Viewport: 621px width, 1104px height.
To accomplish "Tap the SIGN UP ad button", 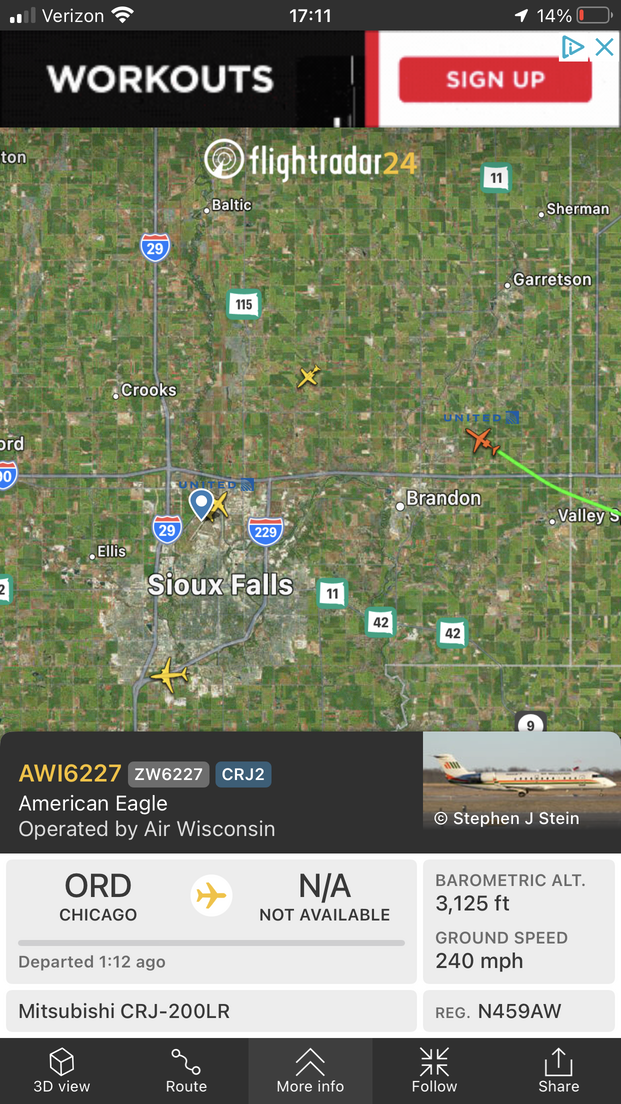I will [495, 80].
